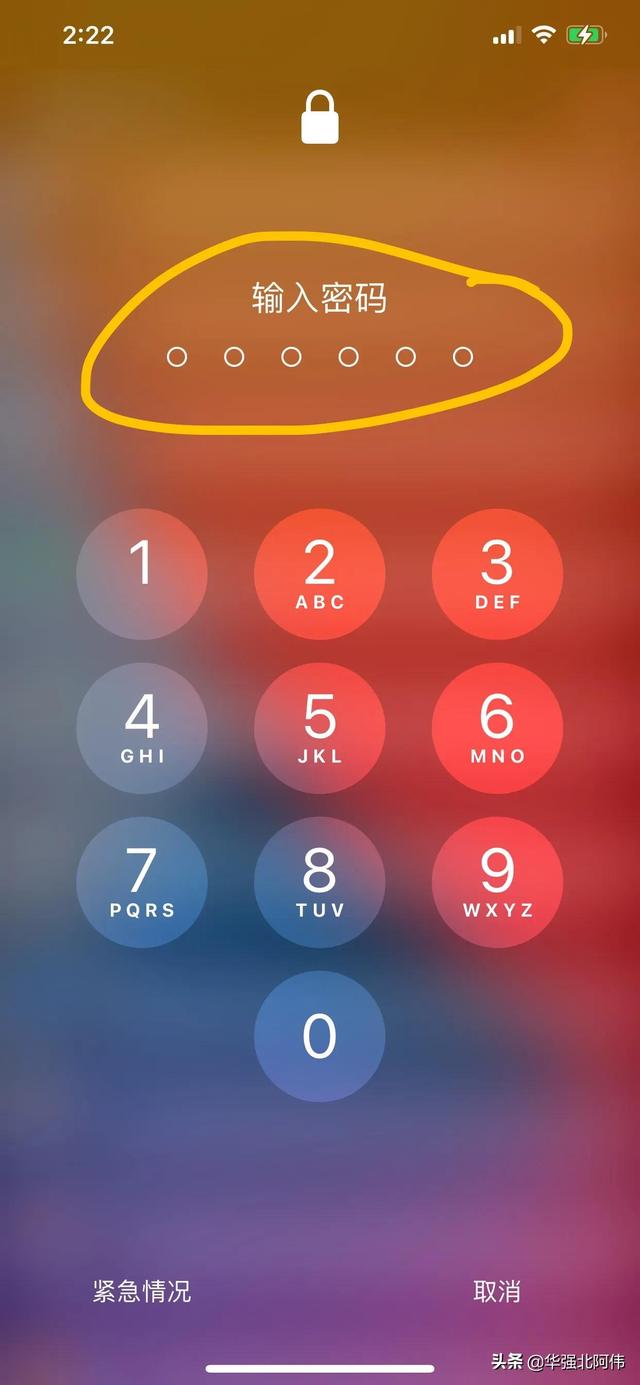Tap the 5 JKL key
Viewport: 640px width, 1385px height.
(x=320, y=728)
